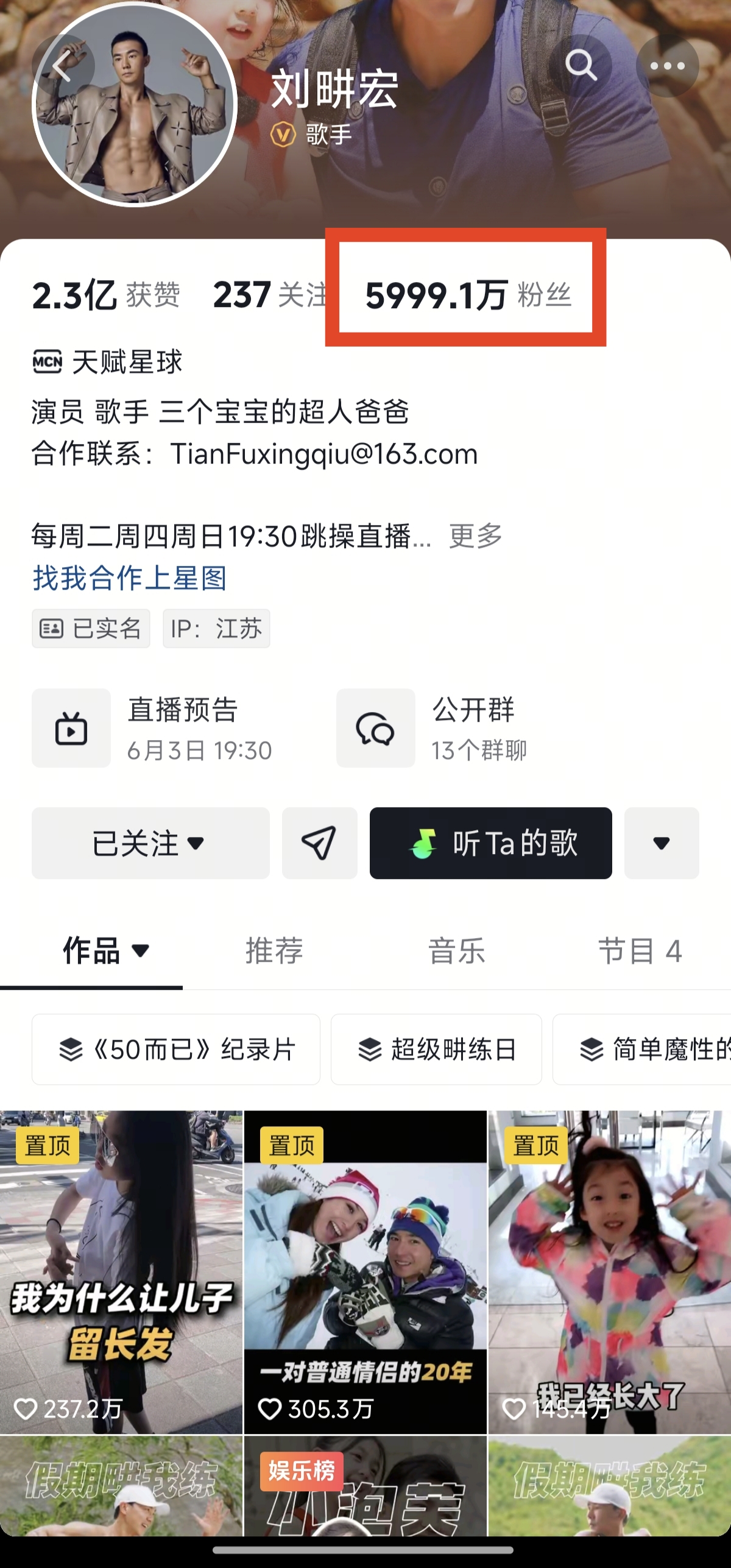
Task: Send a message via the paper plane icon
Action: [319, 843]
